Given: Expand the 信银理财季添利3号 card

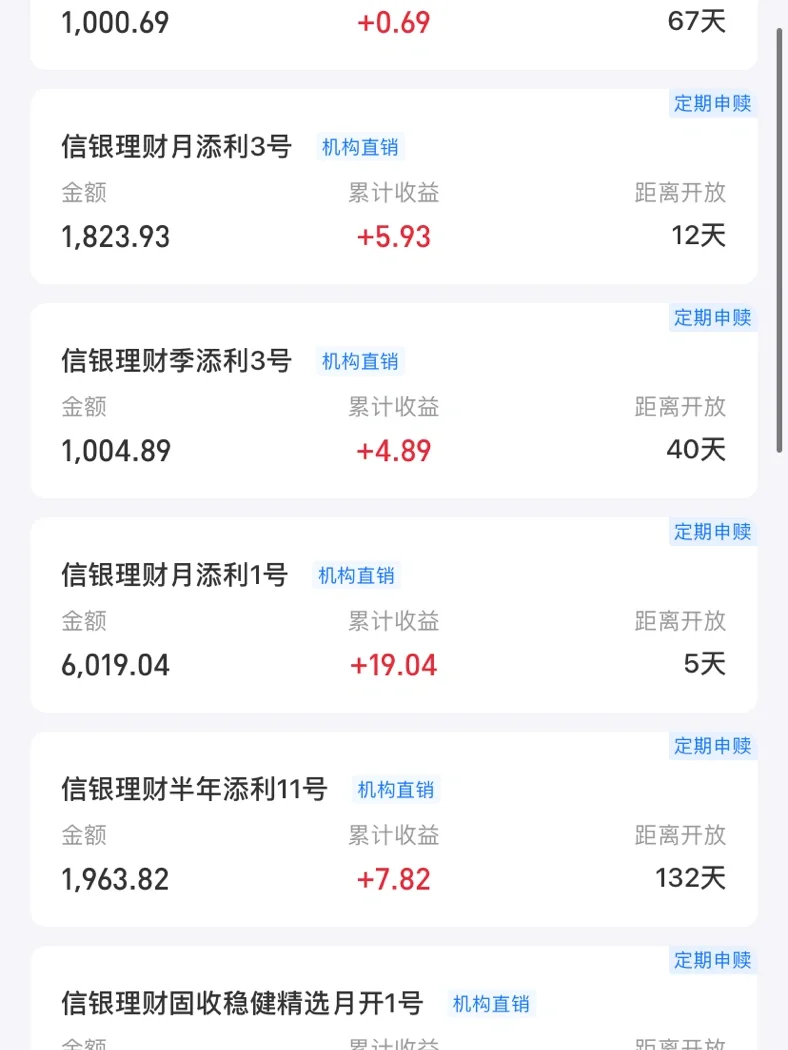Looking at the screenshot, I should (x=175, y=361).
